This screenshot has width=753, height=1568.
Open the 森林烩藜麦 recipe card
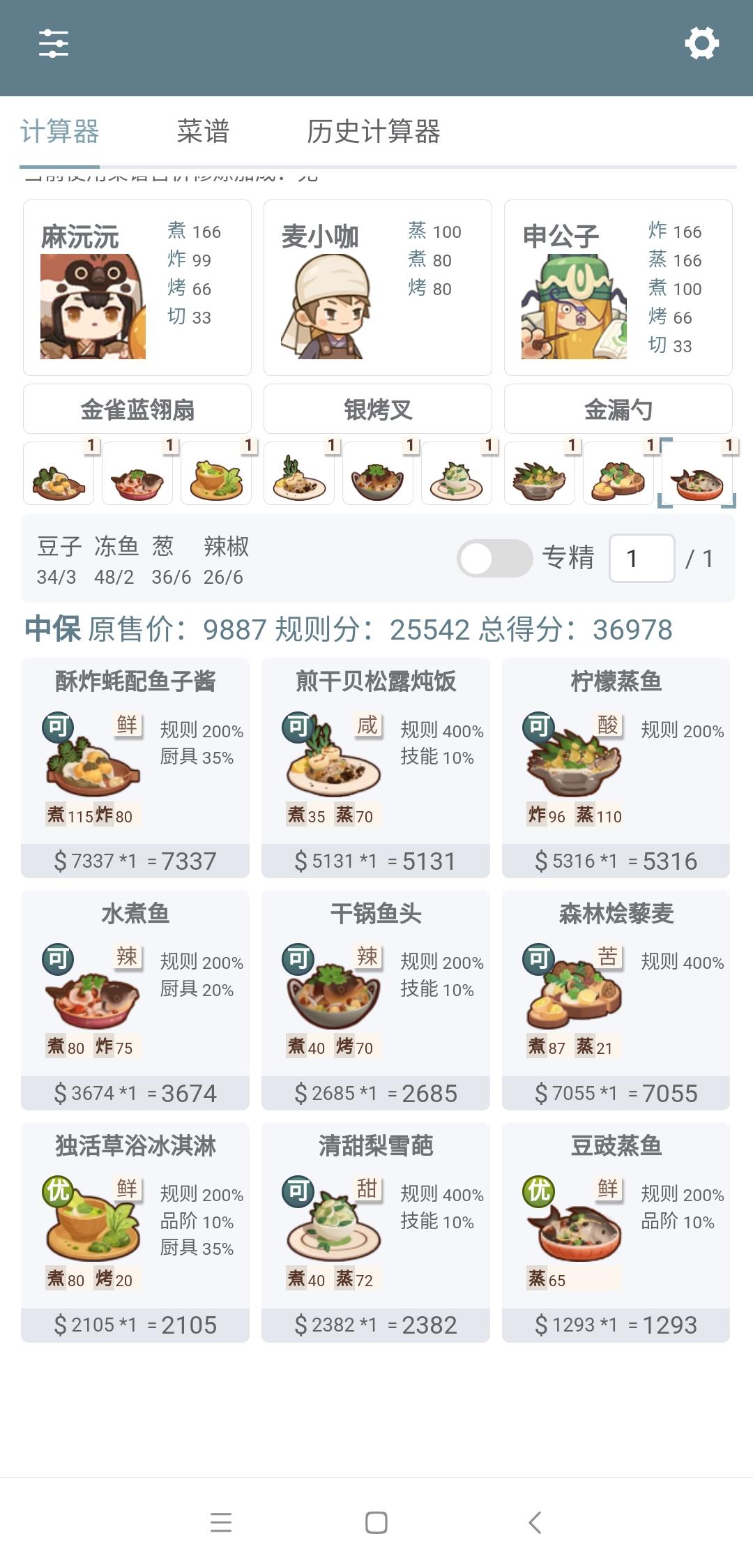(616, 1000)
